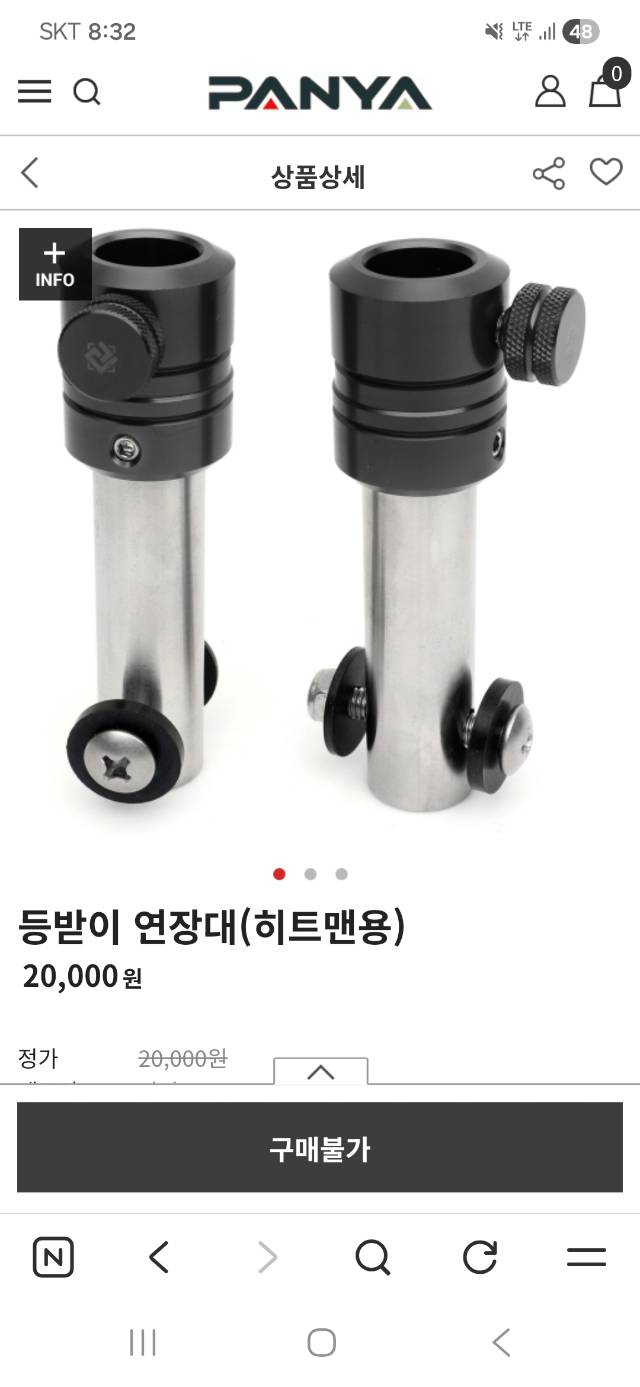Select the second image indicator dot
Viewport: 640px width, 1387px height.
coord(310,874)
